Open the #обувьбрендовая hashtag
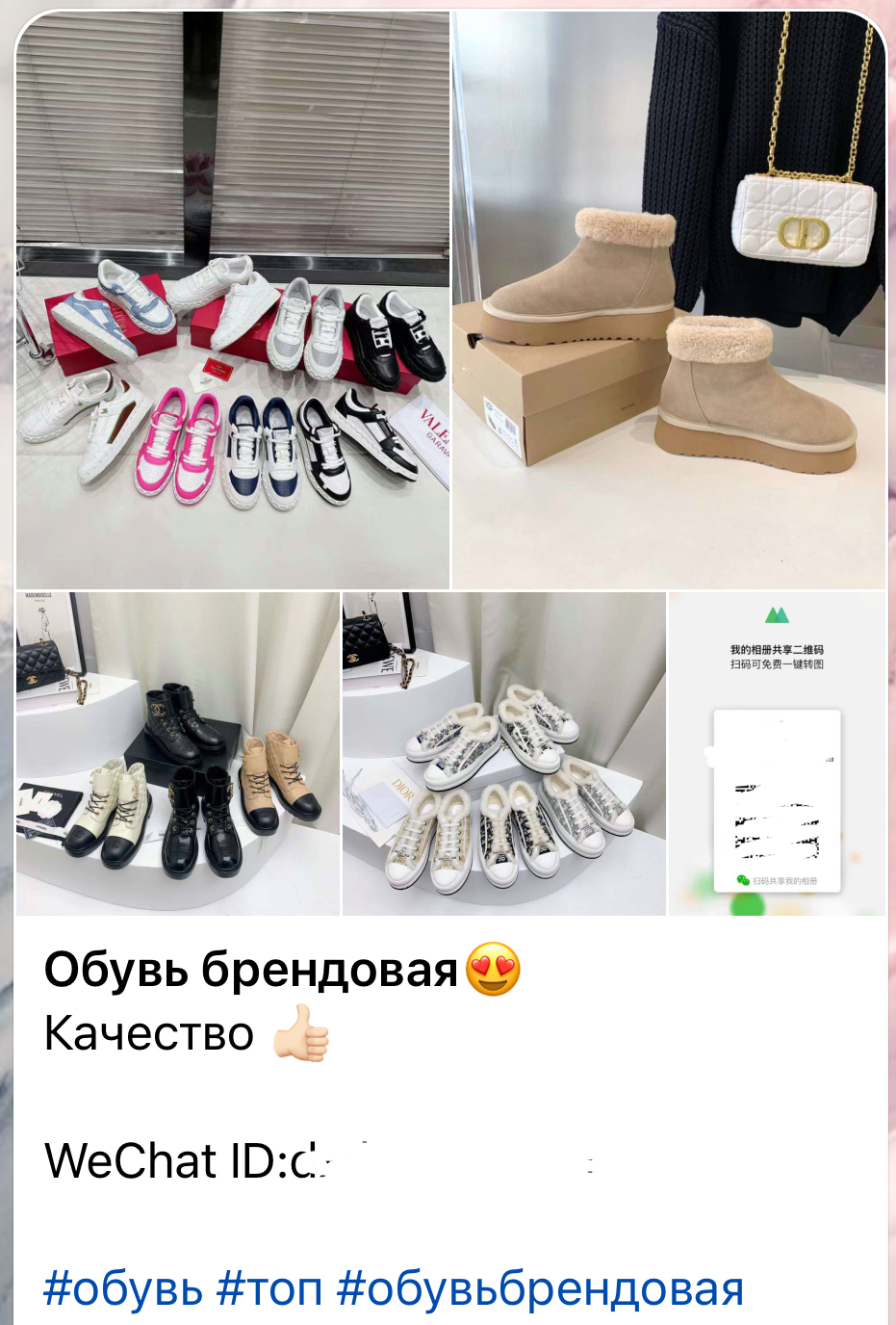 [541, 1288]
